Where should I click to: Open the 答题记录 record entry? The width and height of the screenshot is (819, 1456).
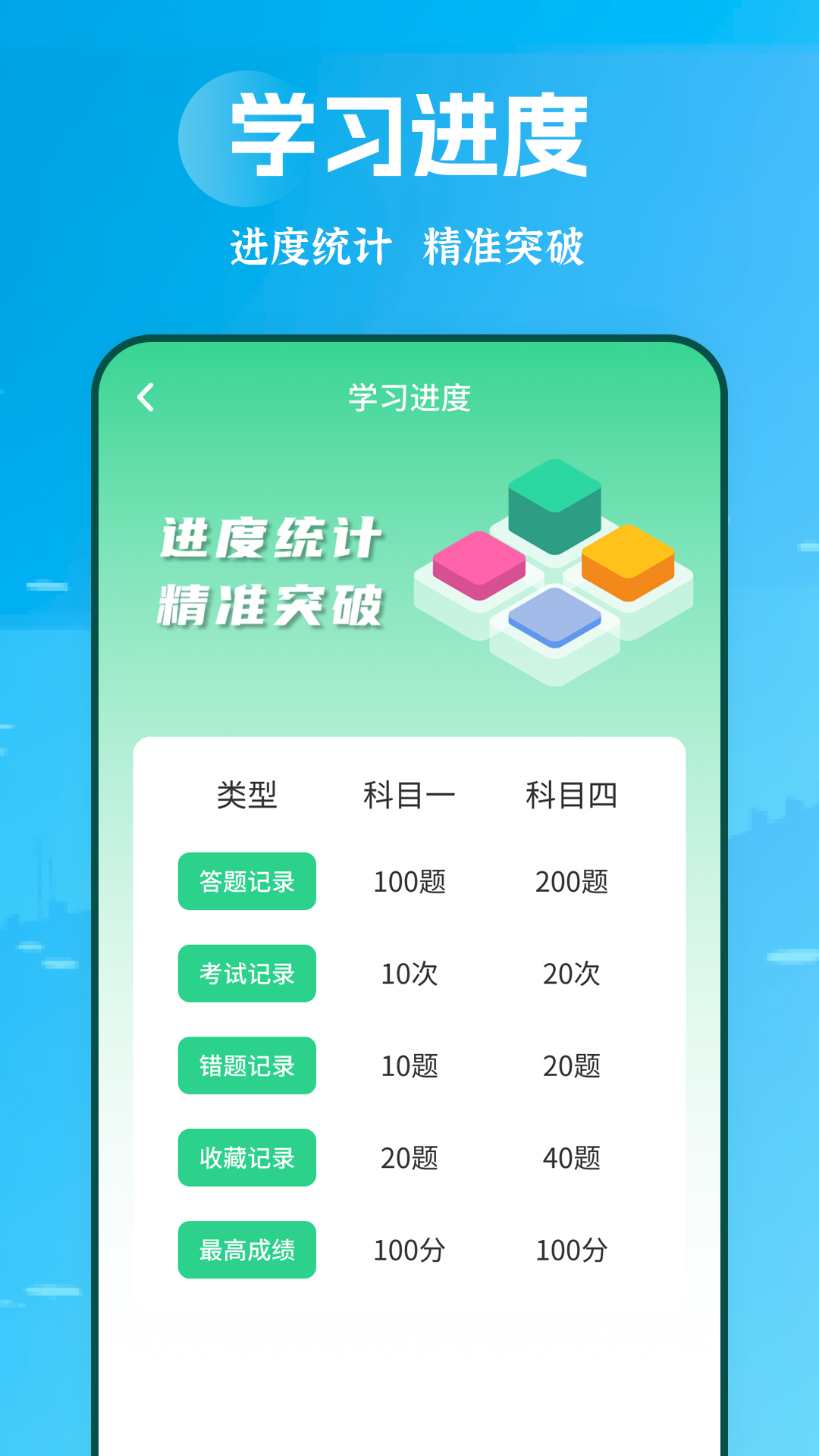point(246,882)
